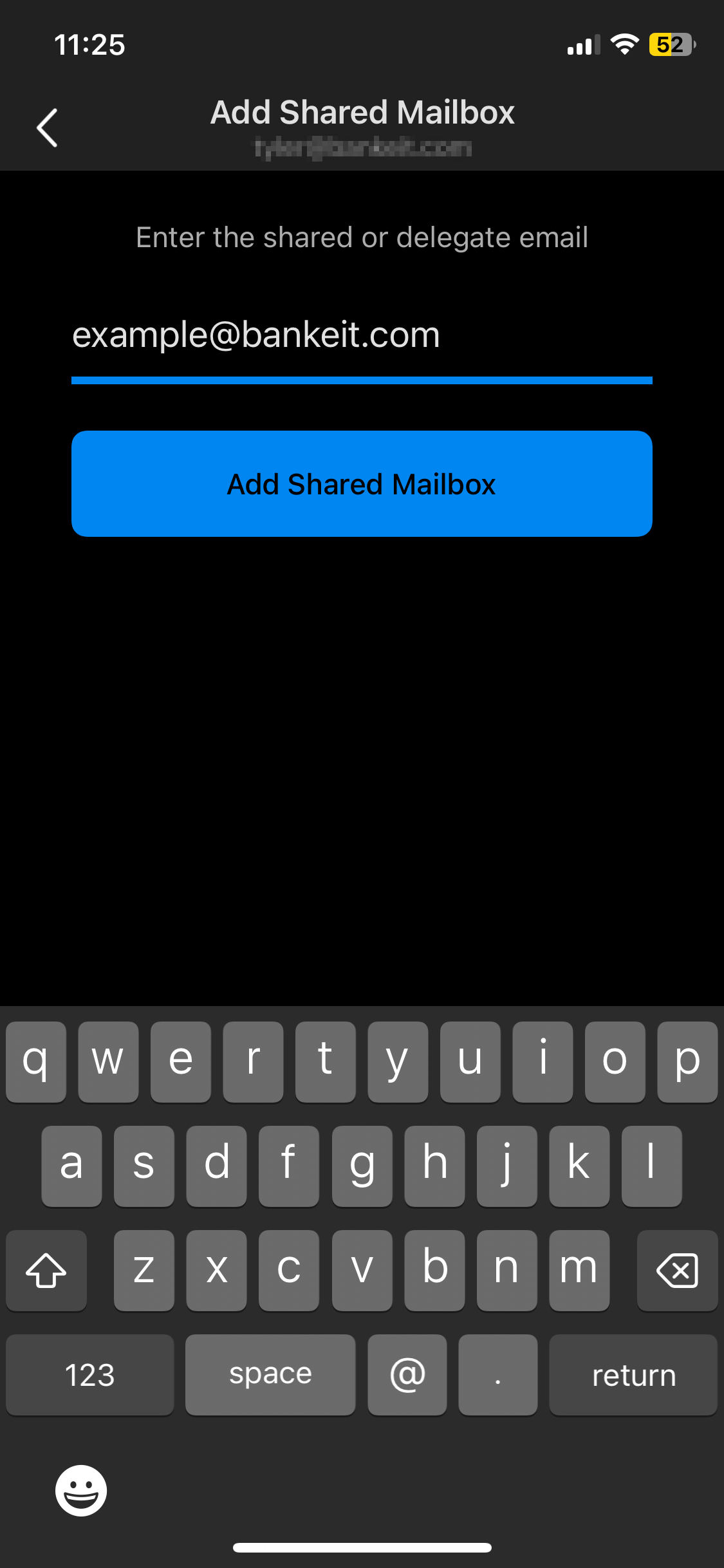
Task: Tap the period key on the keyboard
Action: point(497,1375)
